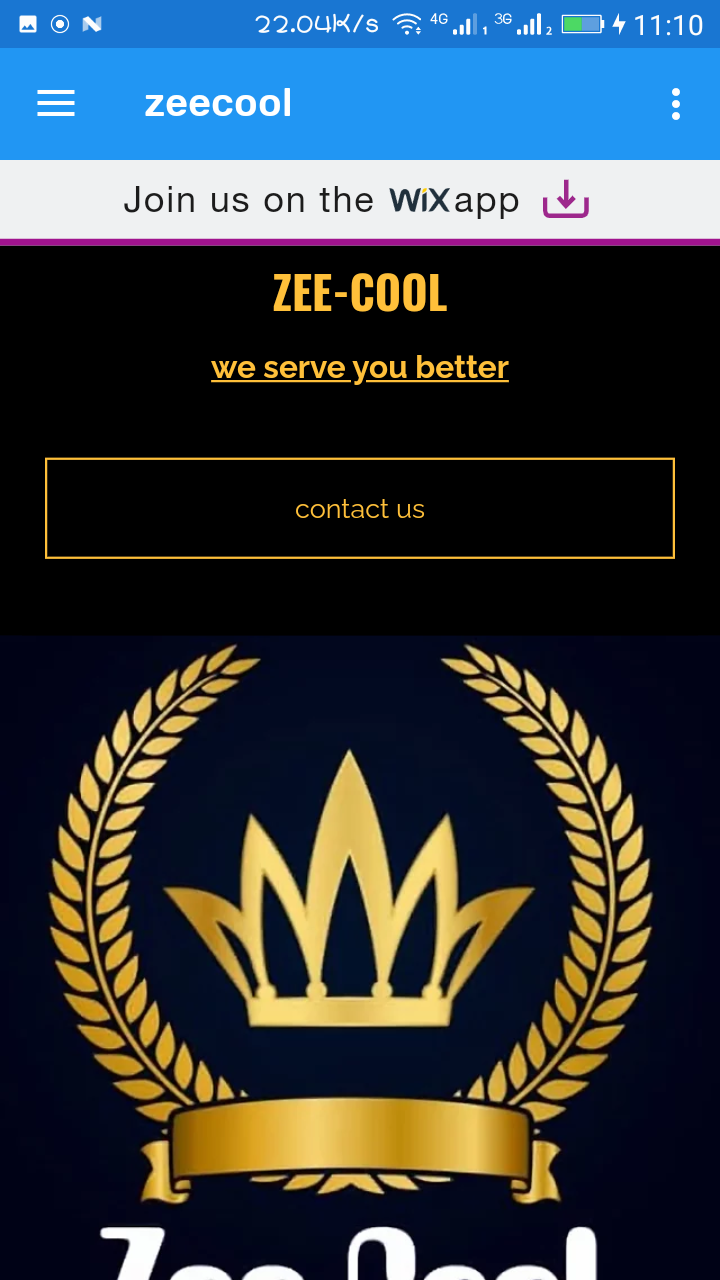Tap the contact us button
The image size is (720, 1280).
pyautogui.click(x=360, y=508)
